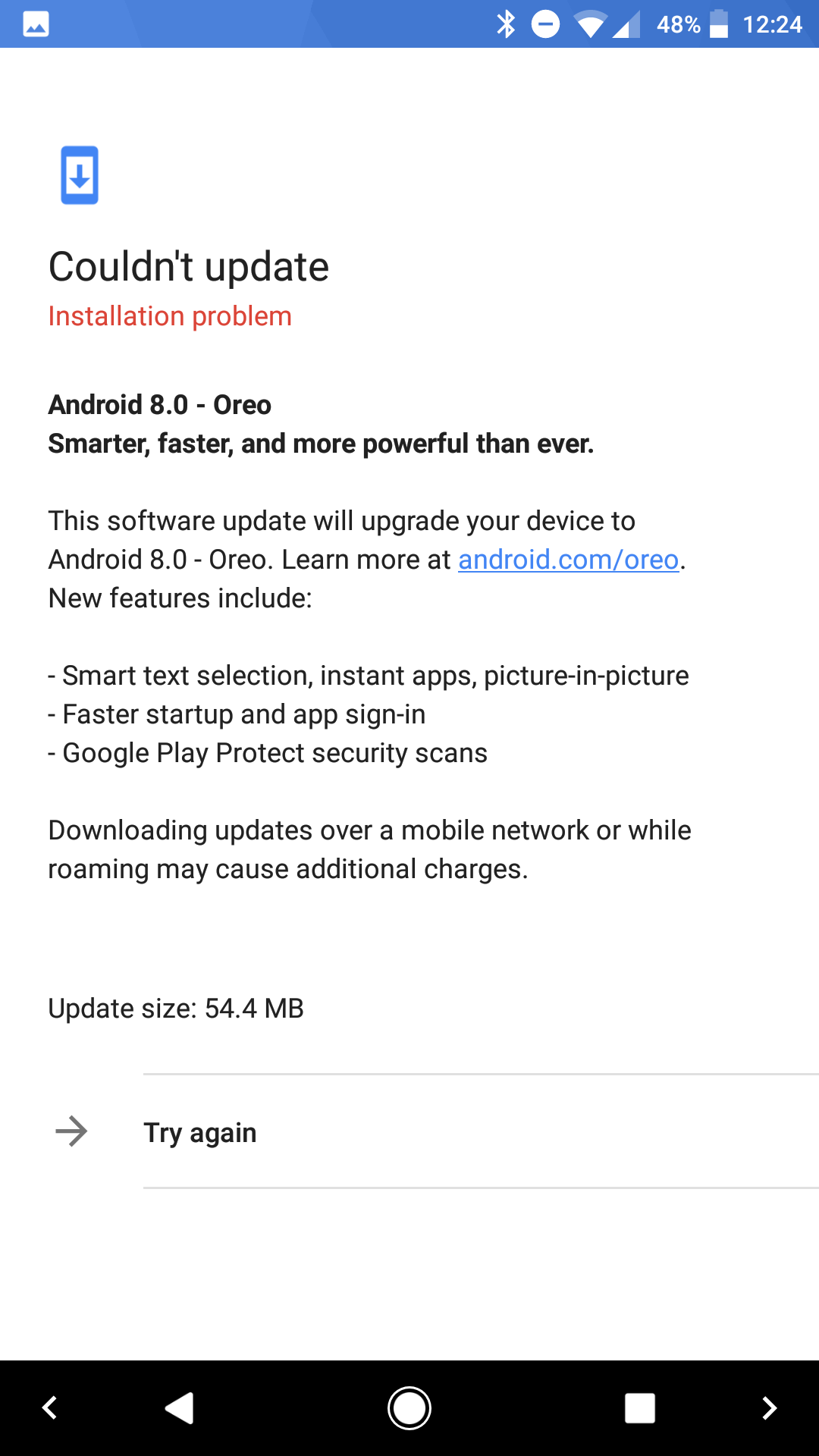Retry the update via Try again

tap(200, 1131)
